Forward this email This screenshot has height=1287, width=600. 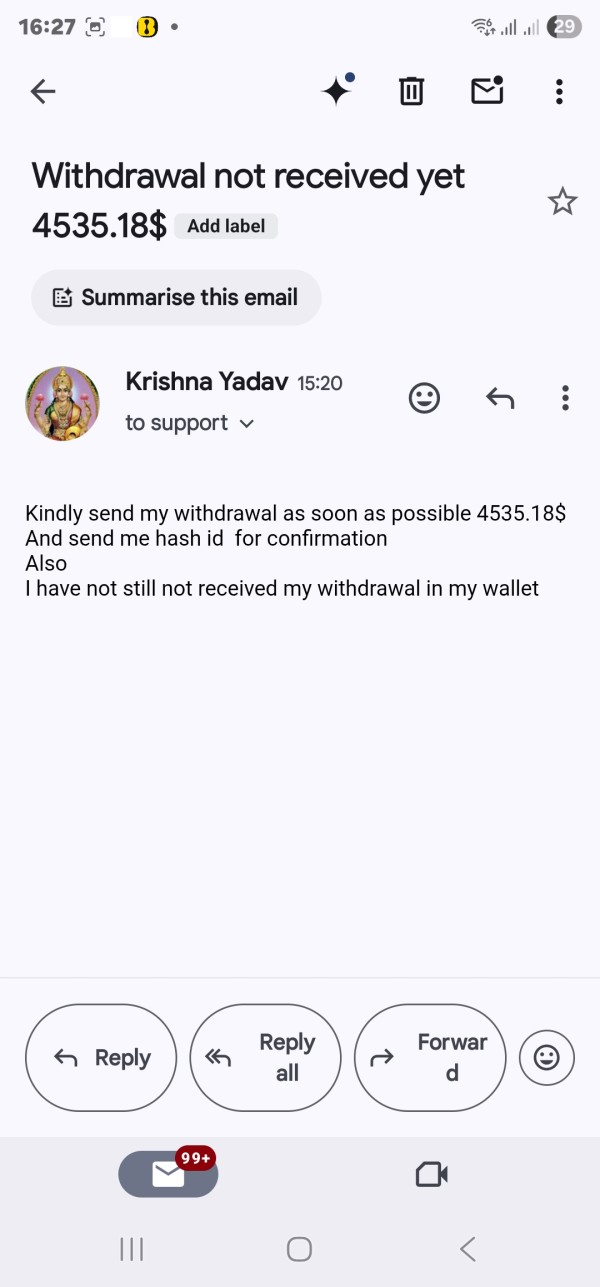click(430, 1058)
